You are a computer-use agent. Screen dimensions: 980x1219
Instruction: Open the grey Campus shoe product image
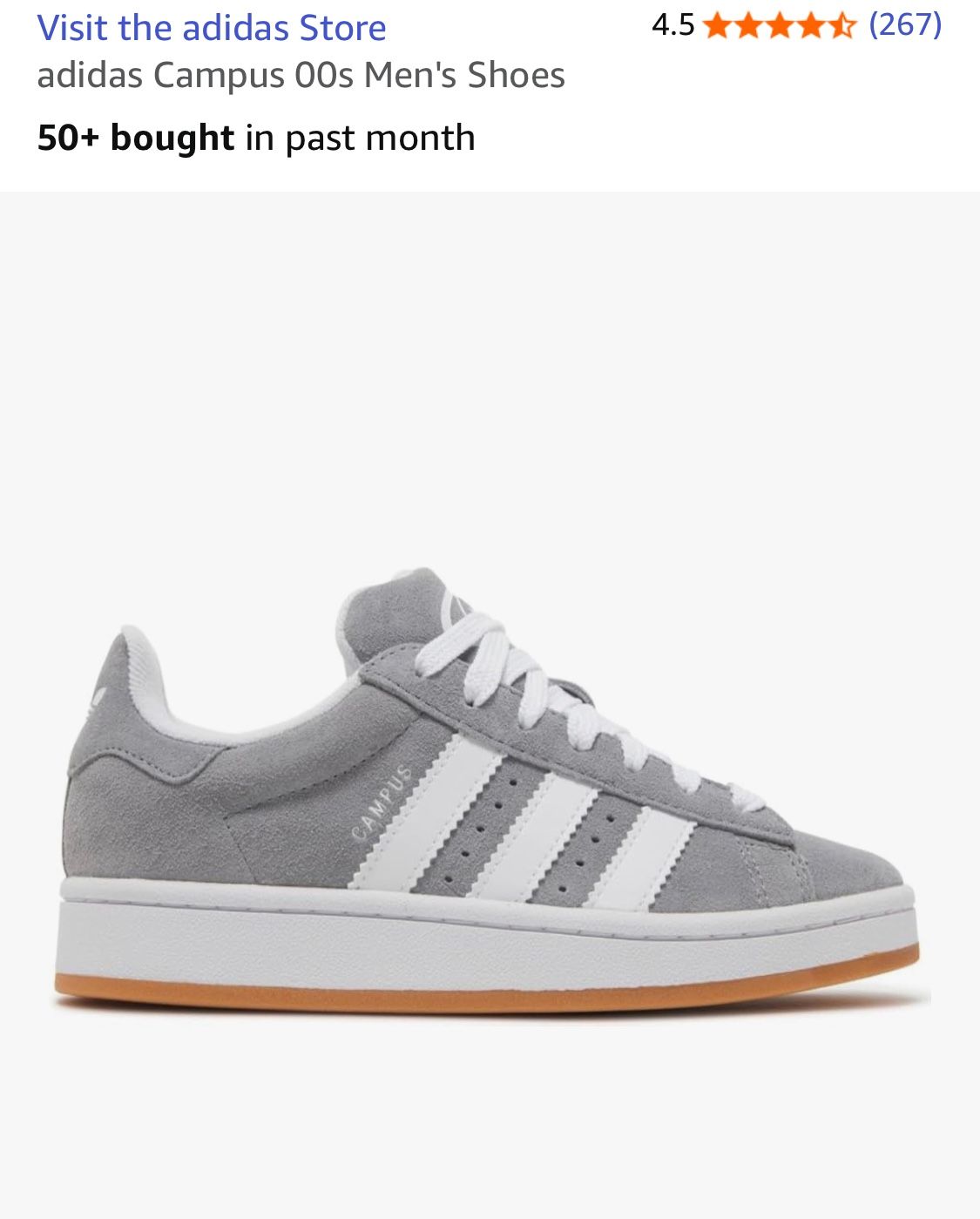click(x=490, y=793)
